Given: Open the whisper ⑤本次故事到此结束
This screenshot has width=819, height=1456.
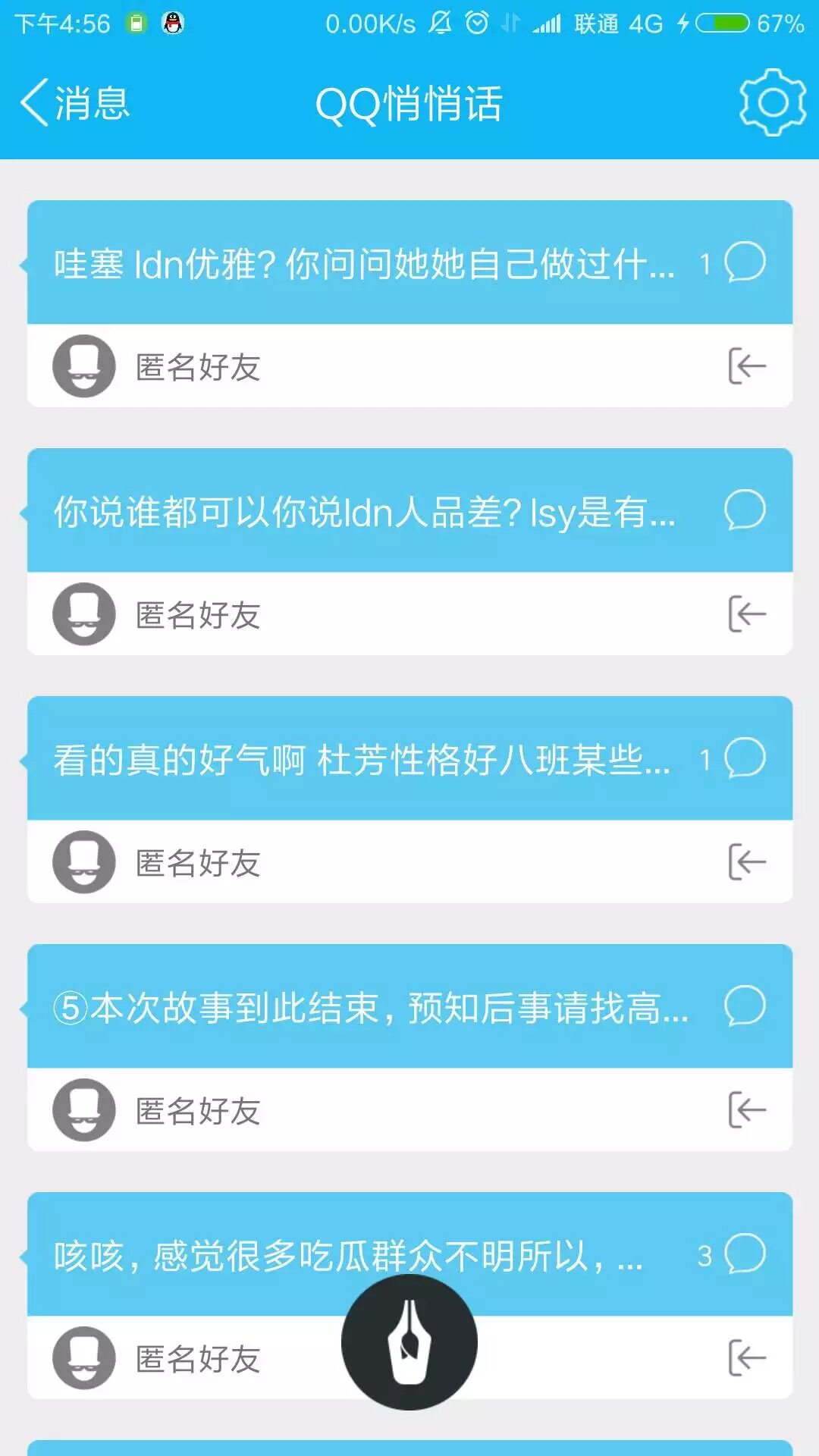Looking at the screenshot, I should tap(370, 1008).
